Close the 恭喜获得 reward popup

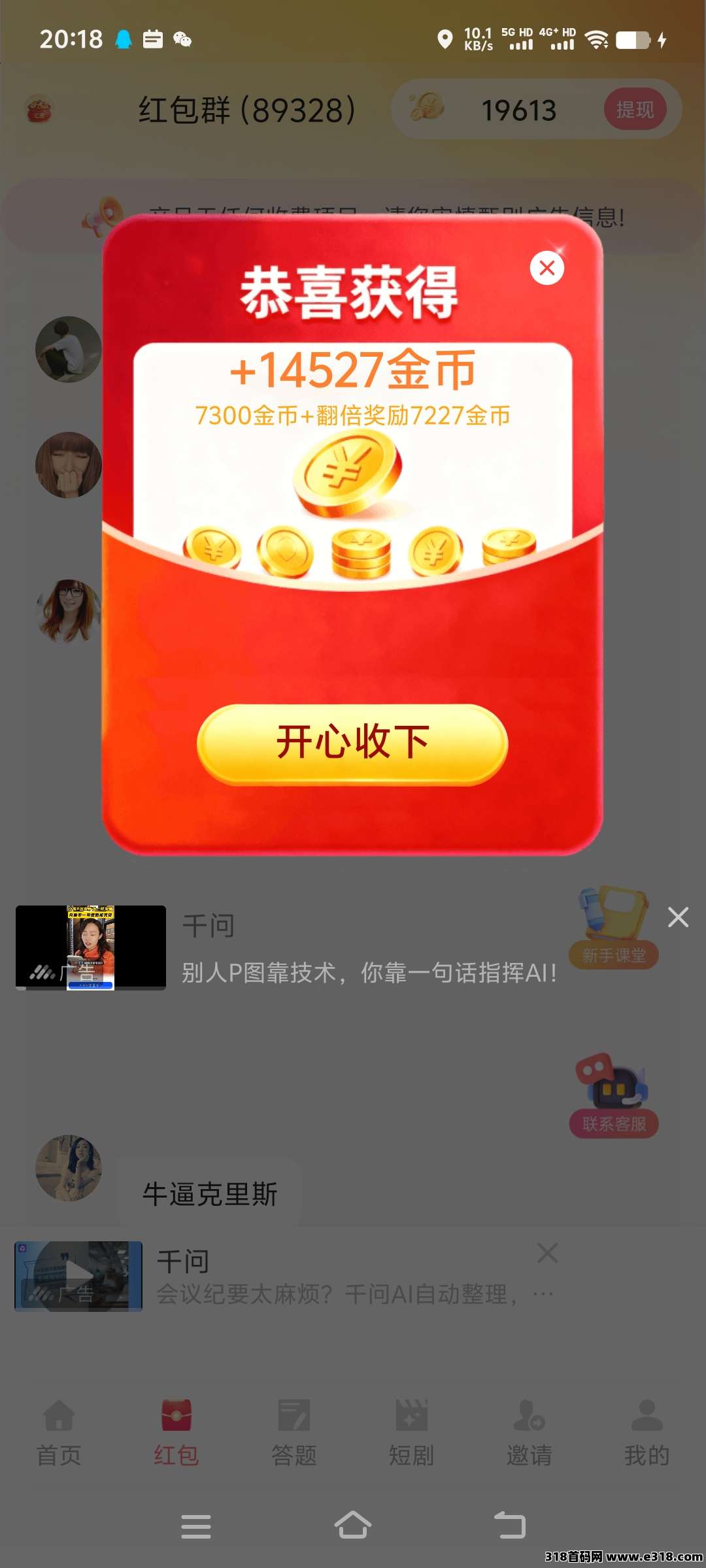click(547, 268)
